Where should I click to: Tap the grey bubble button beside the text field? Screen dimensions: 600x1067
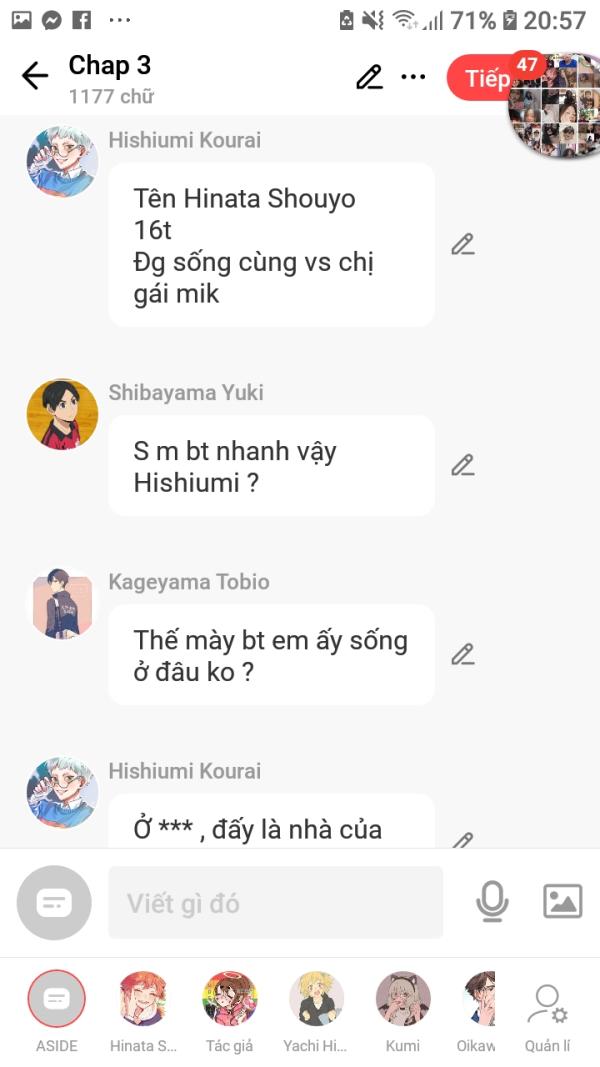54,902
